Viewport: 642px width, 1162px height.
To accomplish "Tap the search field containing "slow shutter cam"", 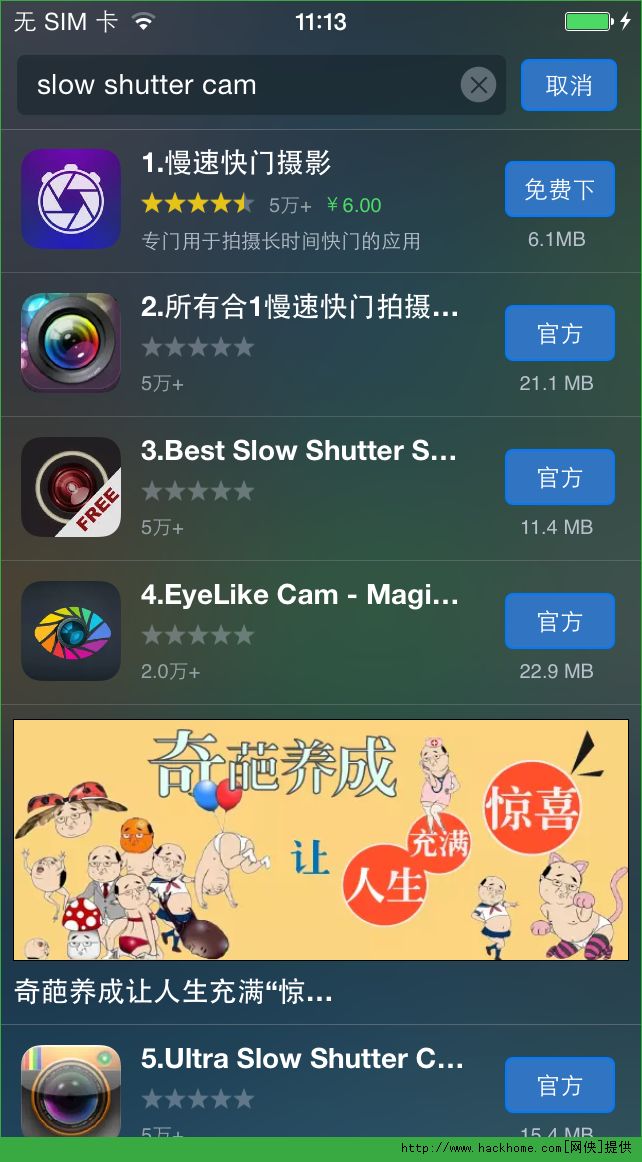I will coord(240,86).
